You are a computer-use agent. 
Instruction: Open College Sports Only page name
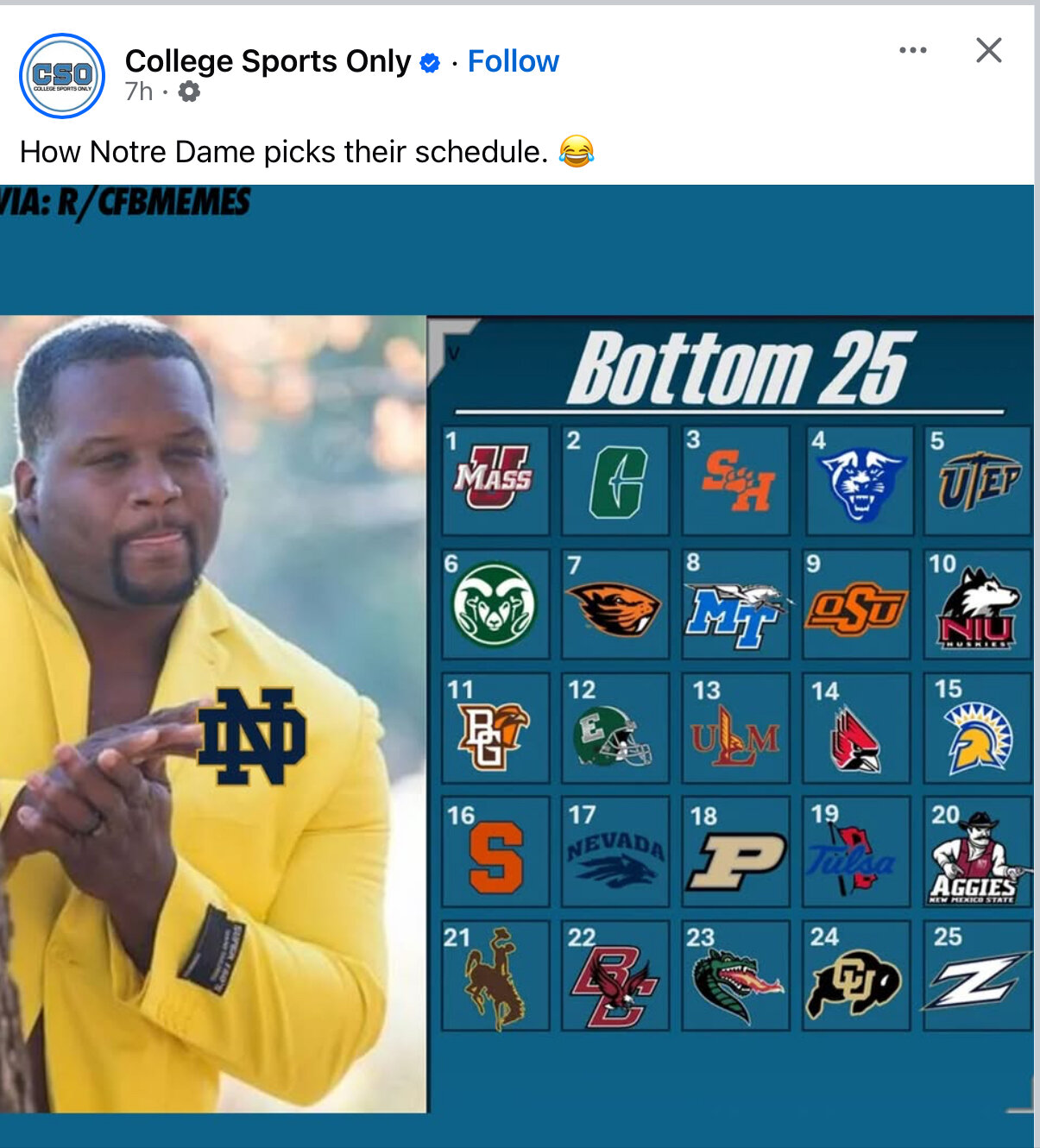click(268, 61)
